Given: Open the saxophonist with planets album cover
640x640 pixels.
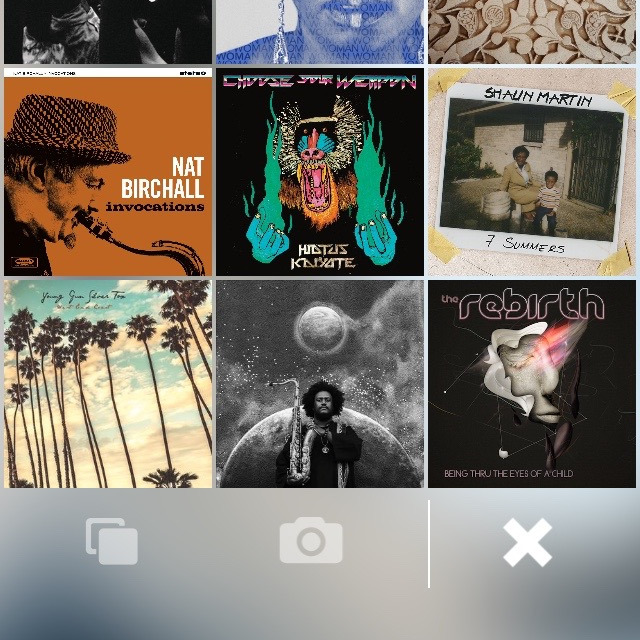Looking at the screenshot, I should 320,384.
